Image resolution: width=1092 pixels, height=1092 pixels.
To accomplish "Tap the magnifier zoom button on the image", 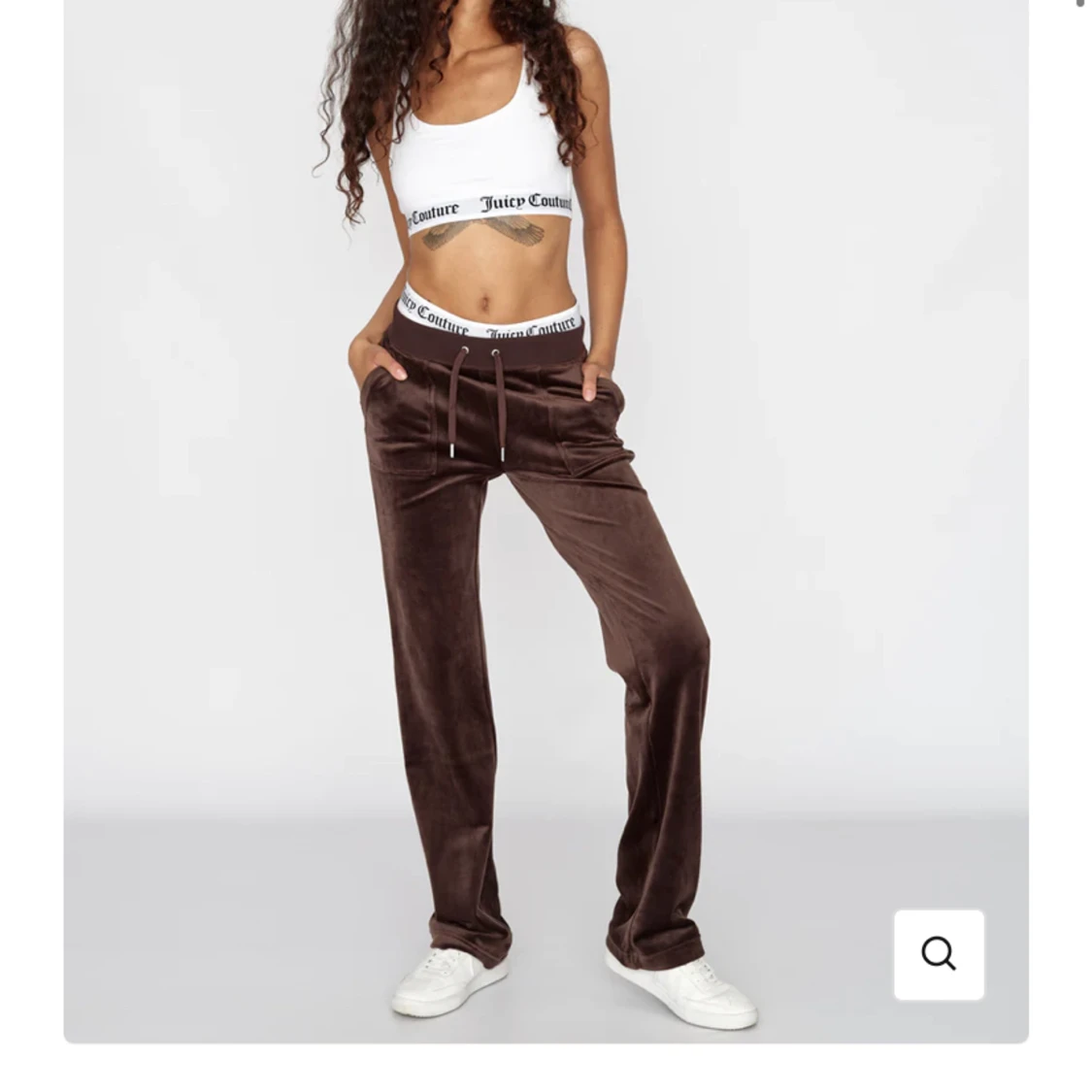I will point(938,954).
